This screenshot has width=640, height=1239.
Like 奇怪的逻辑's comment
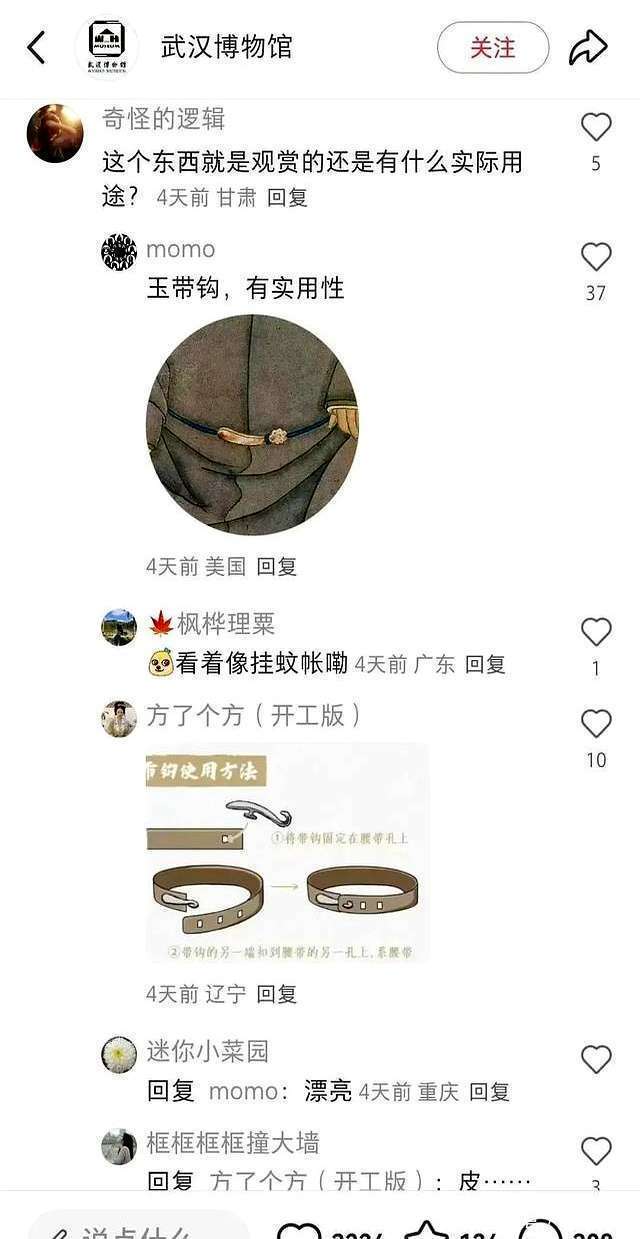(596, 127)
